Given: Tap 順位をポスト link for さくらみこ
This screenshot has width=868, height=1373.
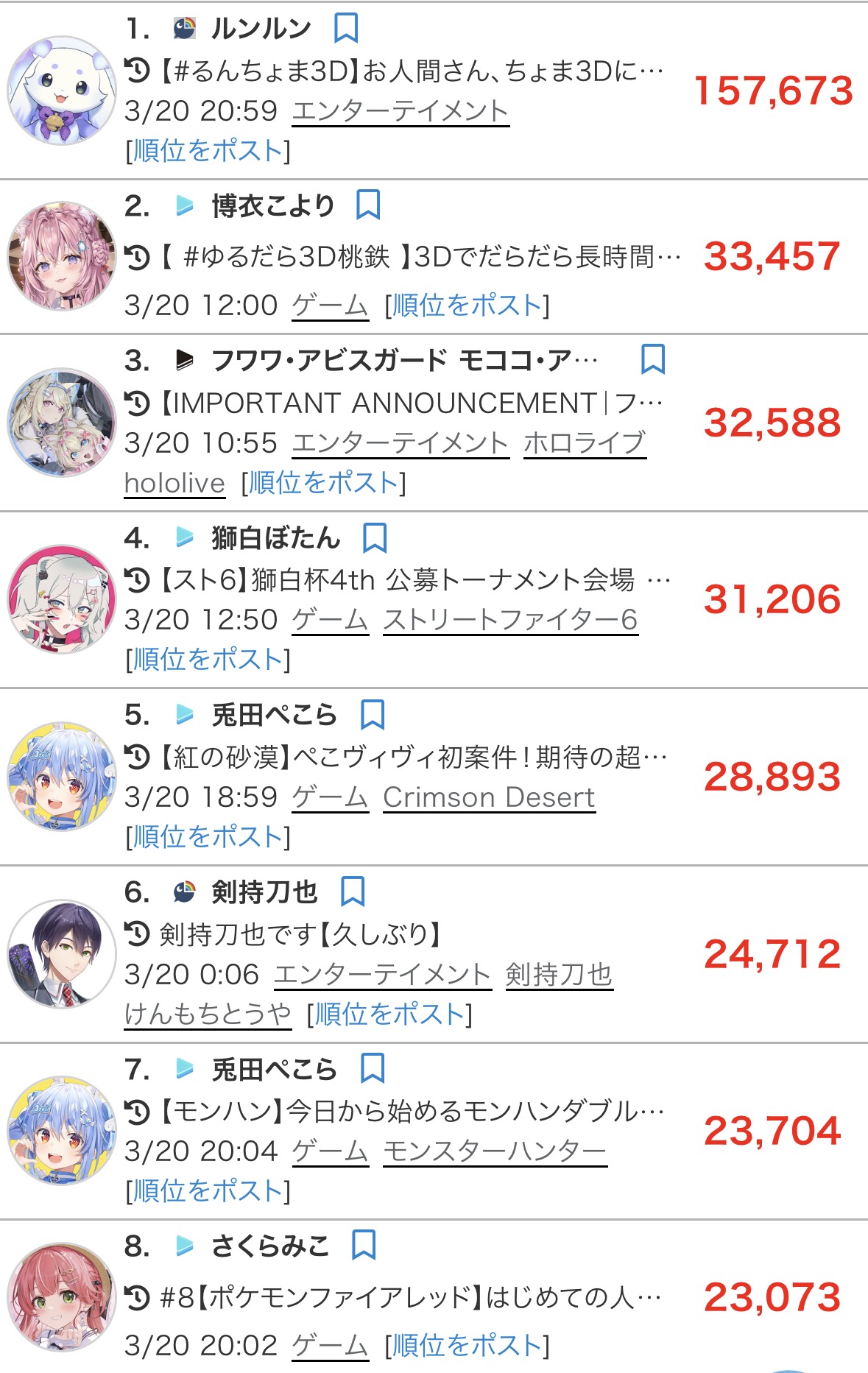Looking at the screenshot, I should (x=467, y=1346).
